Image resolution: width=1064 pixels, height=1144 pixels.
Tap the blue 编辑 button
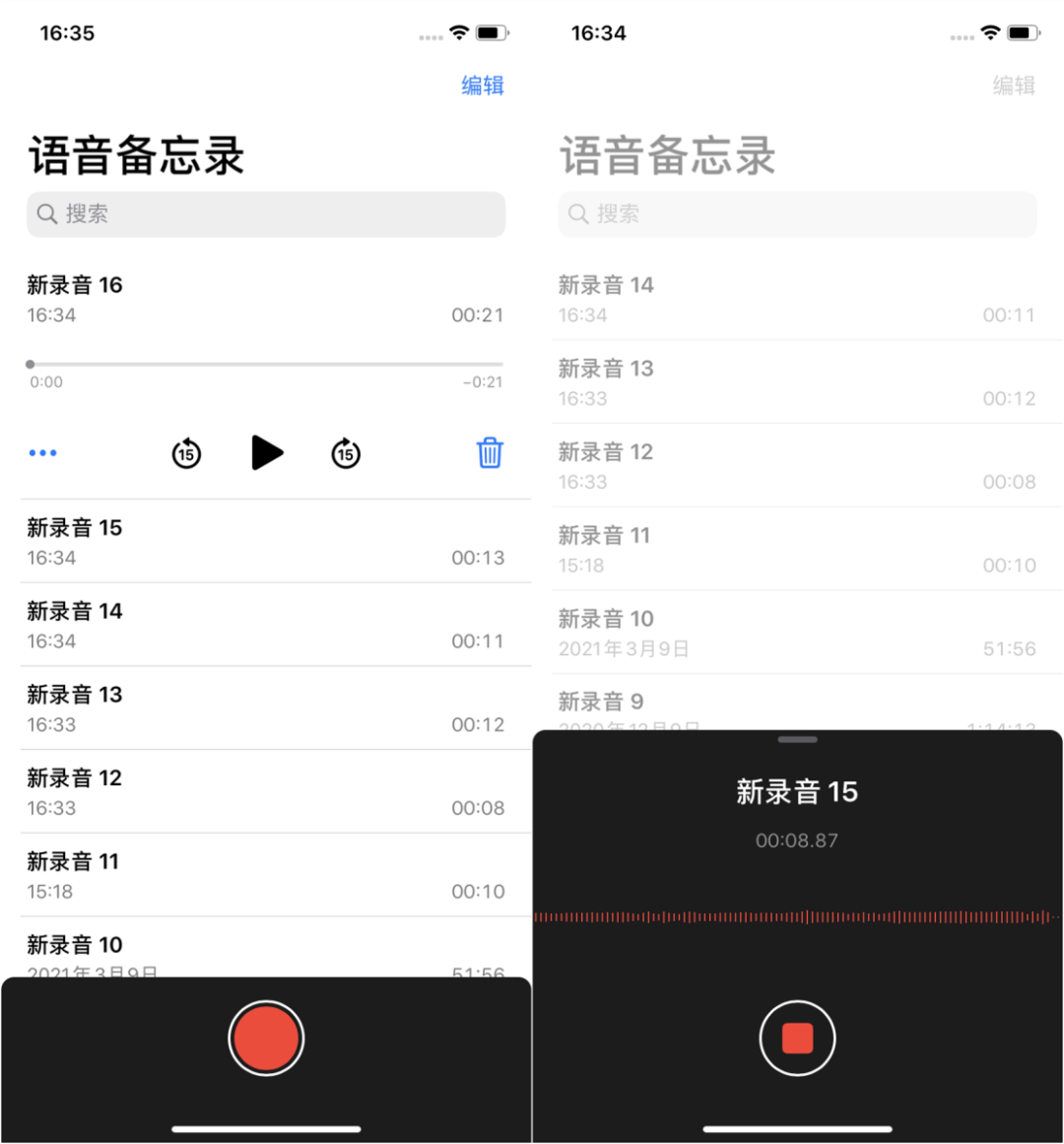[x=483, y=86]
